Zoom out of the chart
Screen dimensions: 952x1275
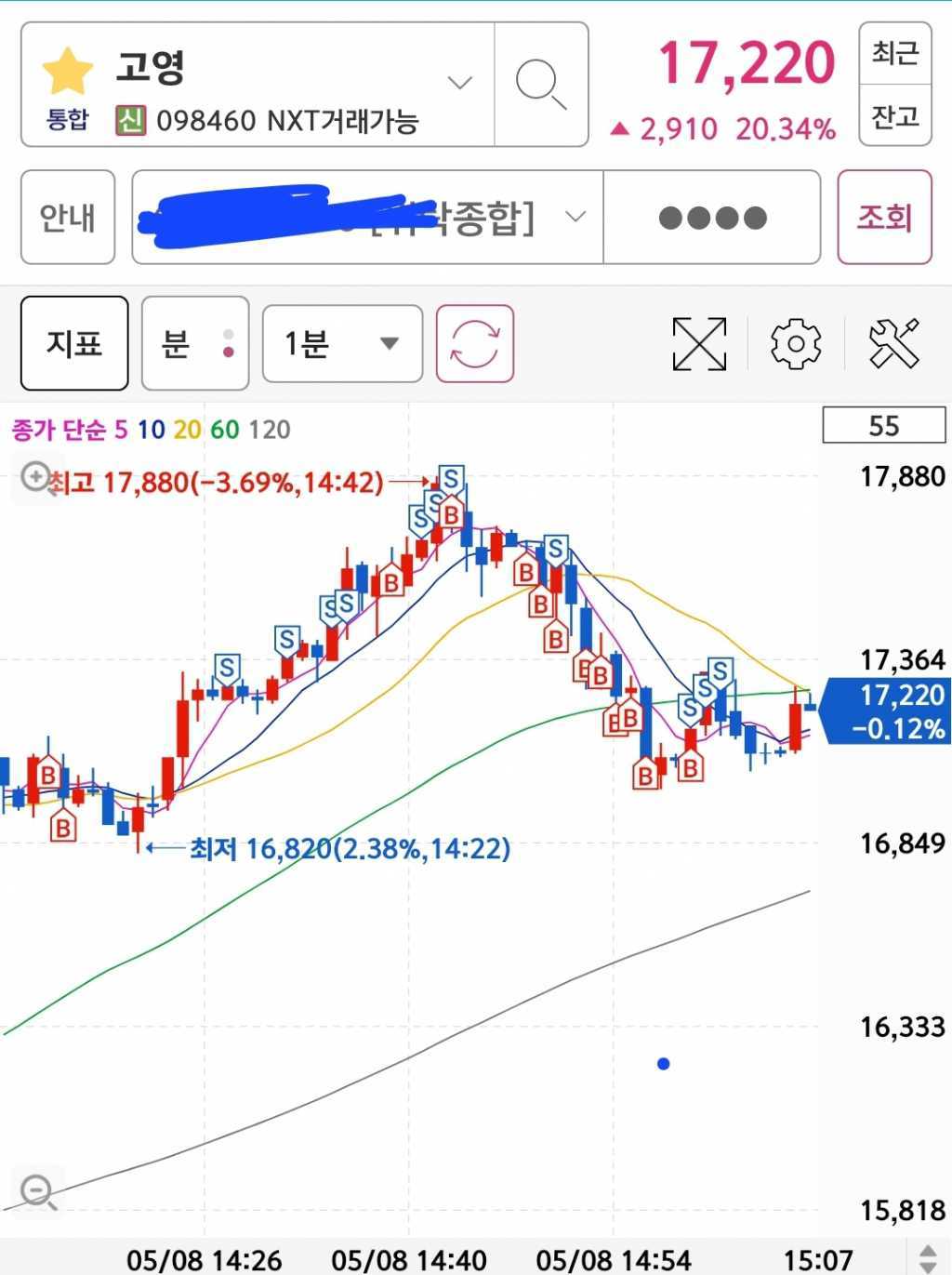click(x=38, y=1189)
